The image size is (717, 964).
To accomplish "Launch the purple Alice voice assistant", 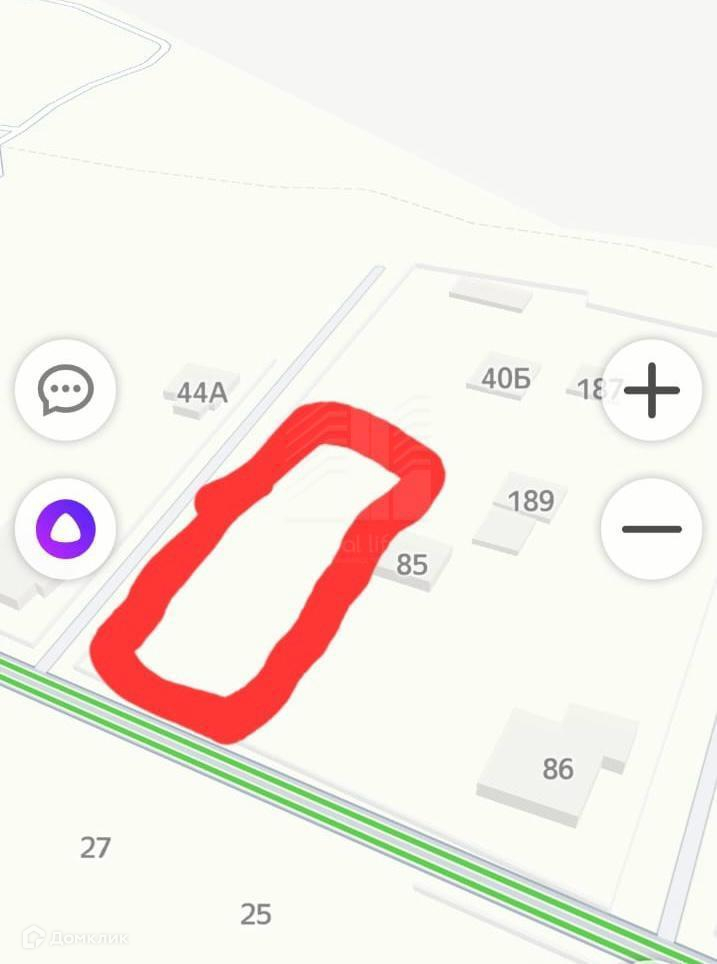I will click(66, 527).
